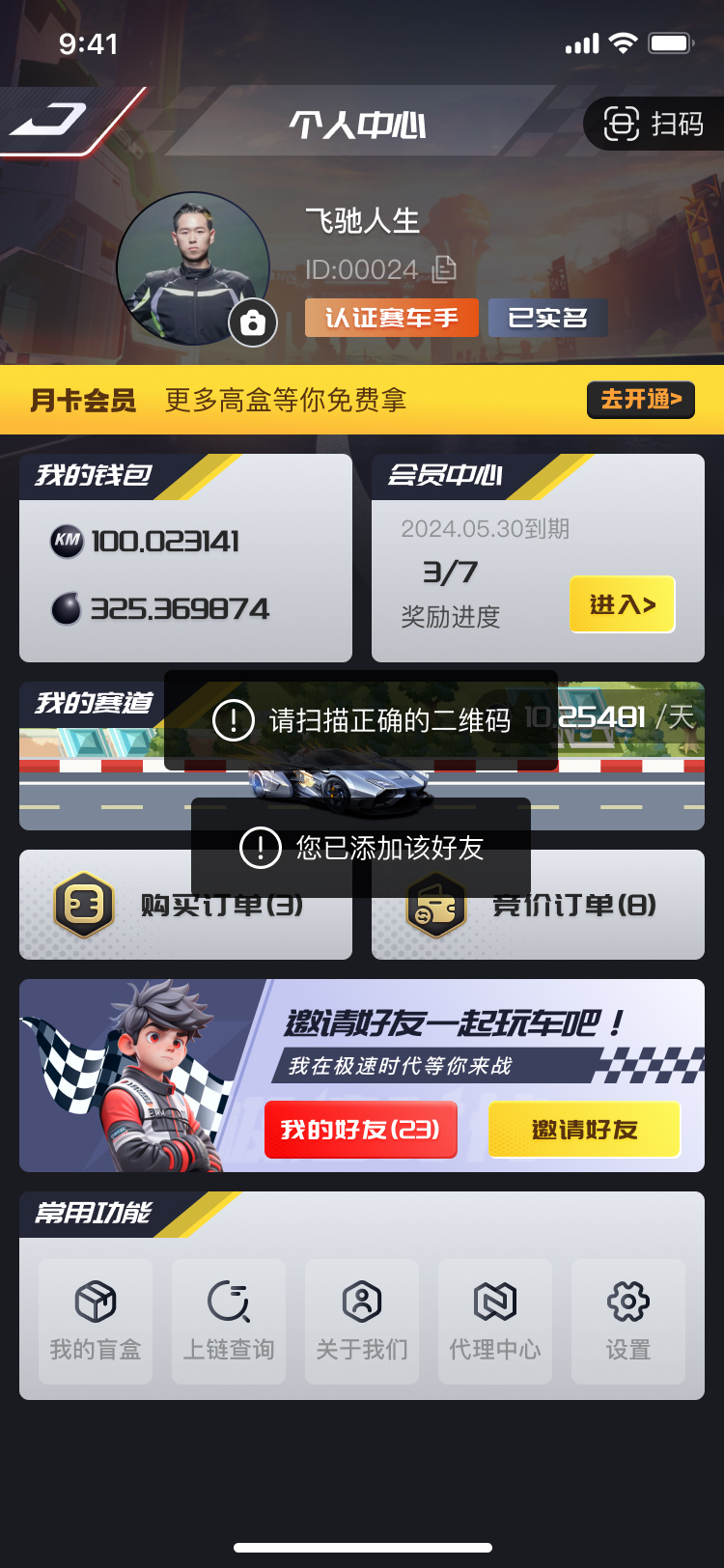
Task: Change avatar via camera icon
Action: tap(253, 323)
